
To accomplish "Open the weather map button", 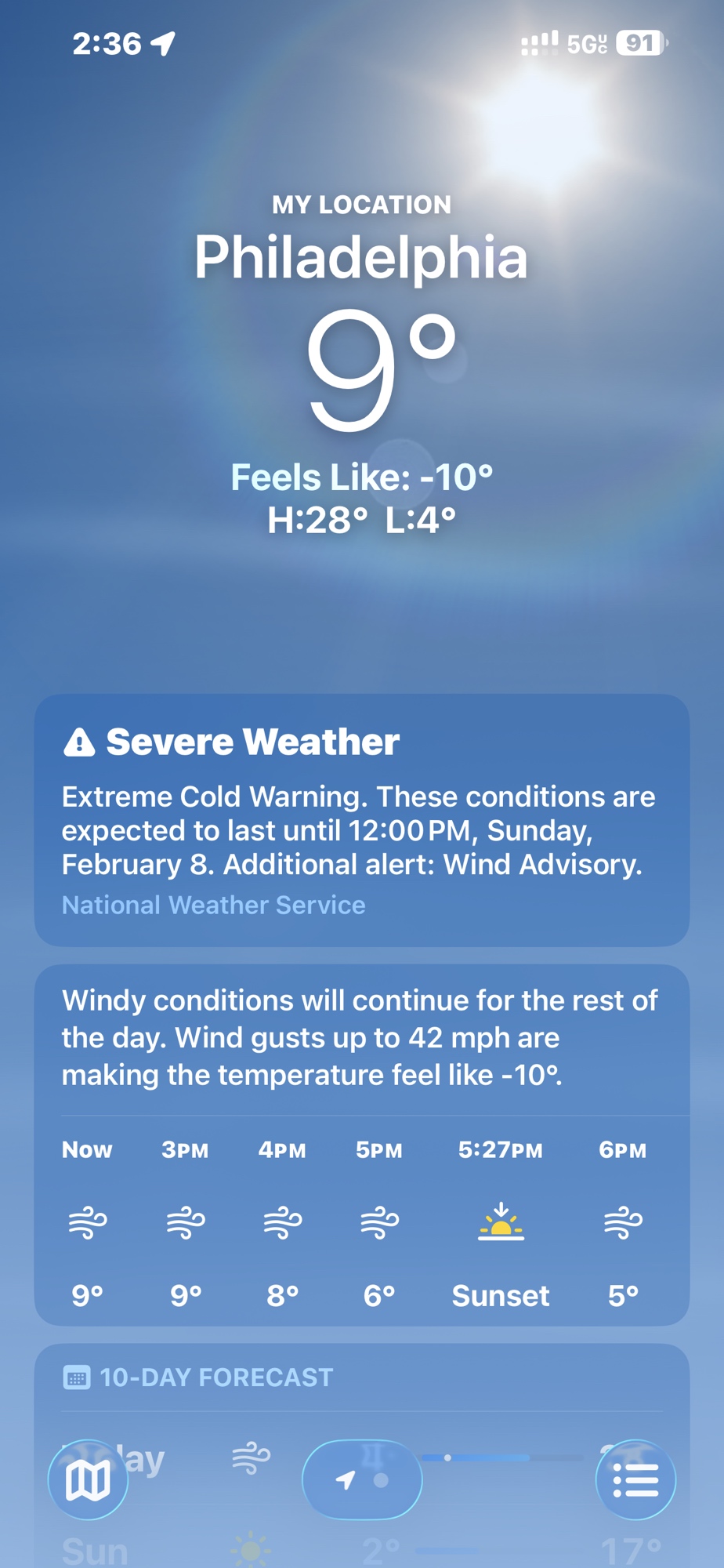I will pos(88,1480).
